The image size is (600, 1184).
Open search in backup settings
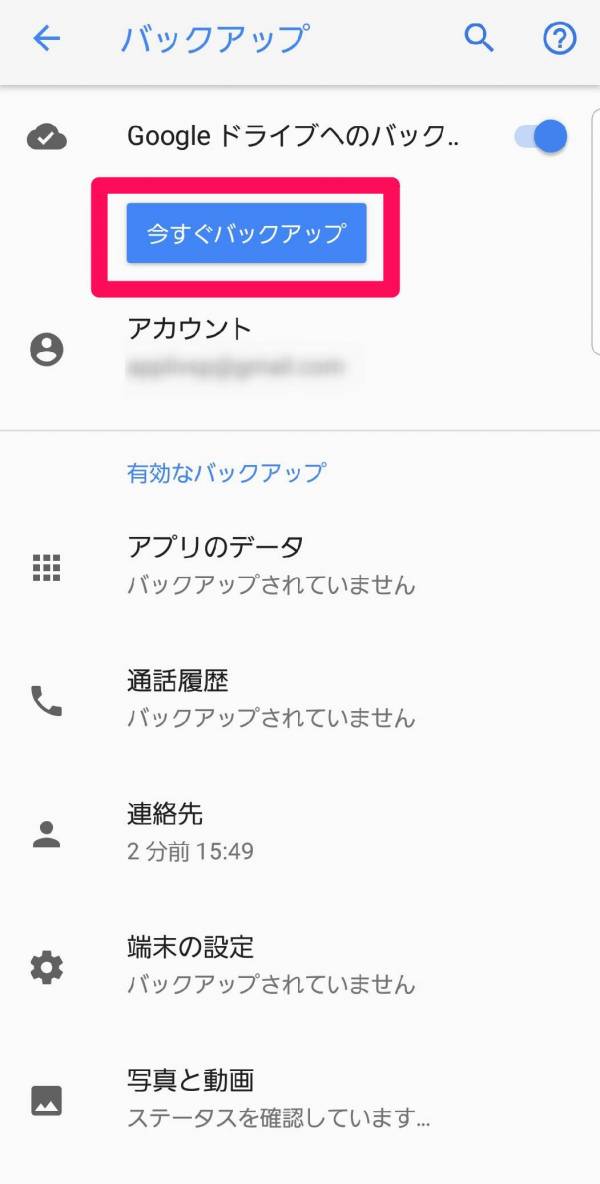(x=479, y=39)
